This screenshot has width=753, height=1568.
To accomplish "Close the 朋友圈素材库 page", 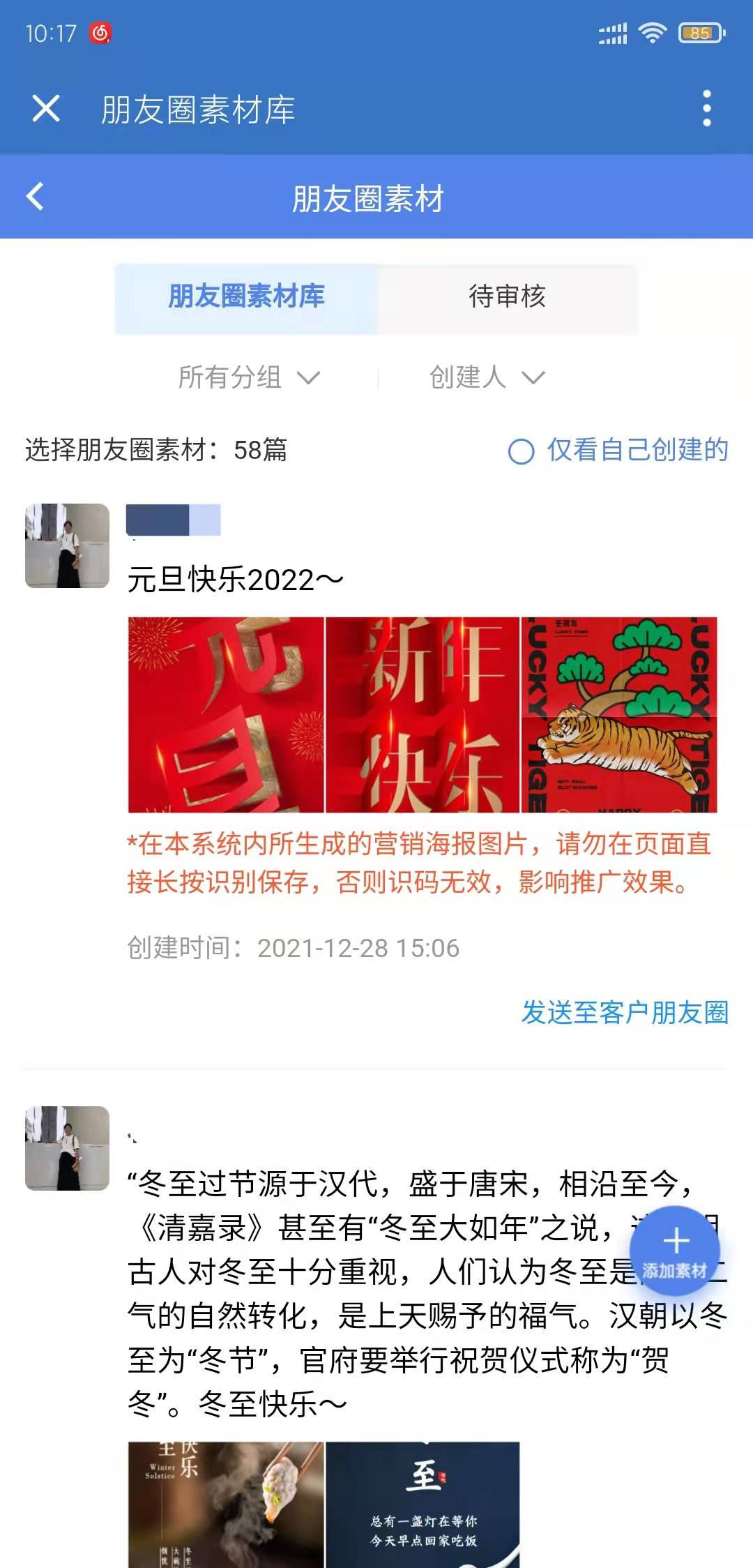I will pos(46,109).
